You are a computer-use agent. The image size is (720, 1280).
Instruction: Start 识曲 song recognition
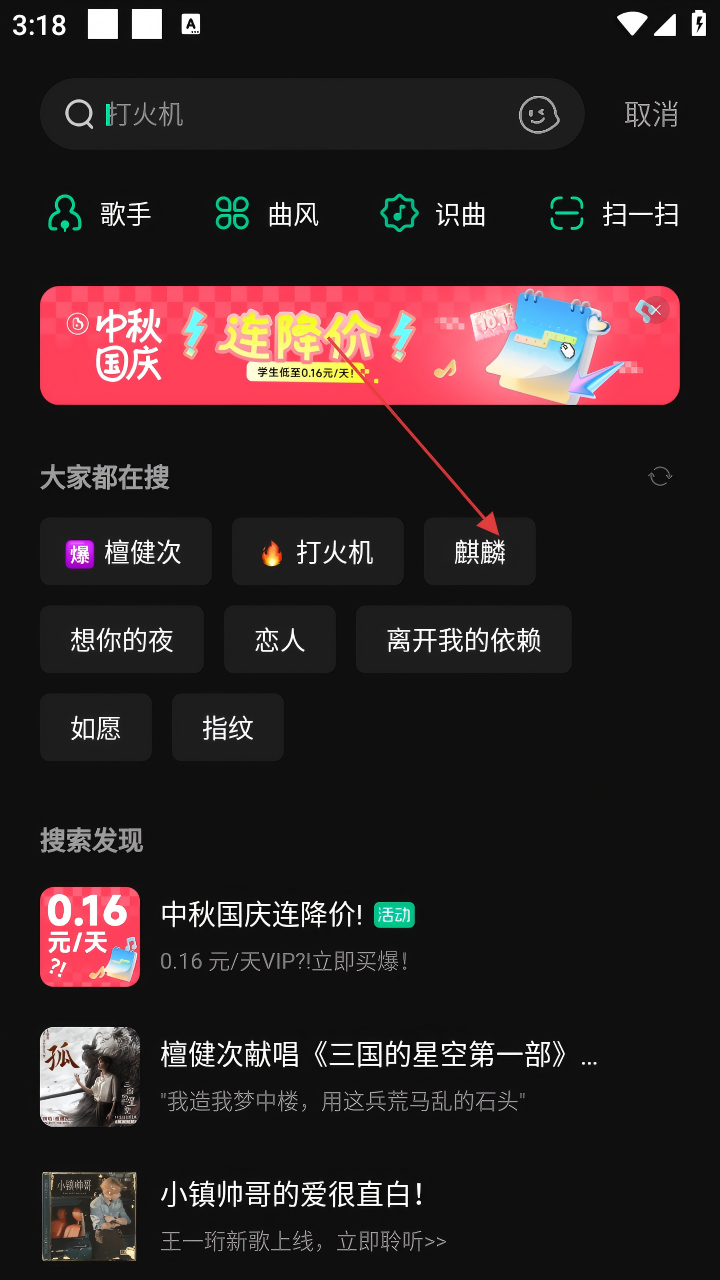coord(434,214)
